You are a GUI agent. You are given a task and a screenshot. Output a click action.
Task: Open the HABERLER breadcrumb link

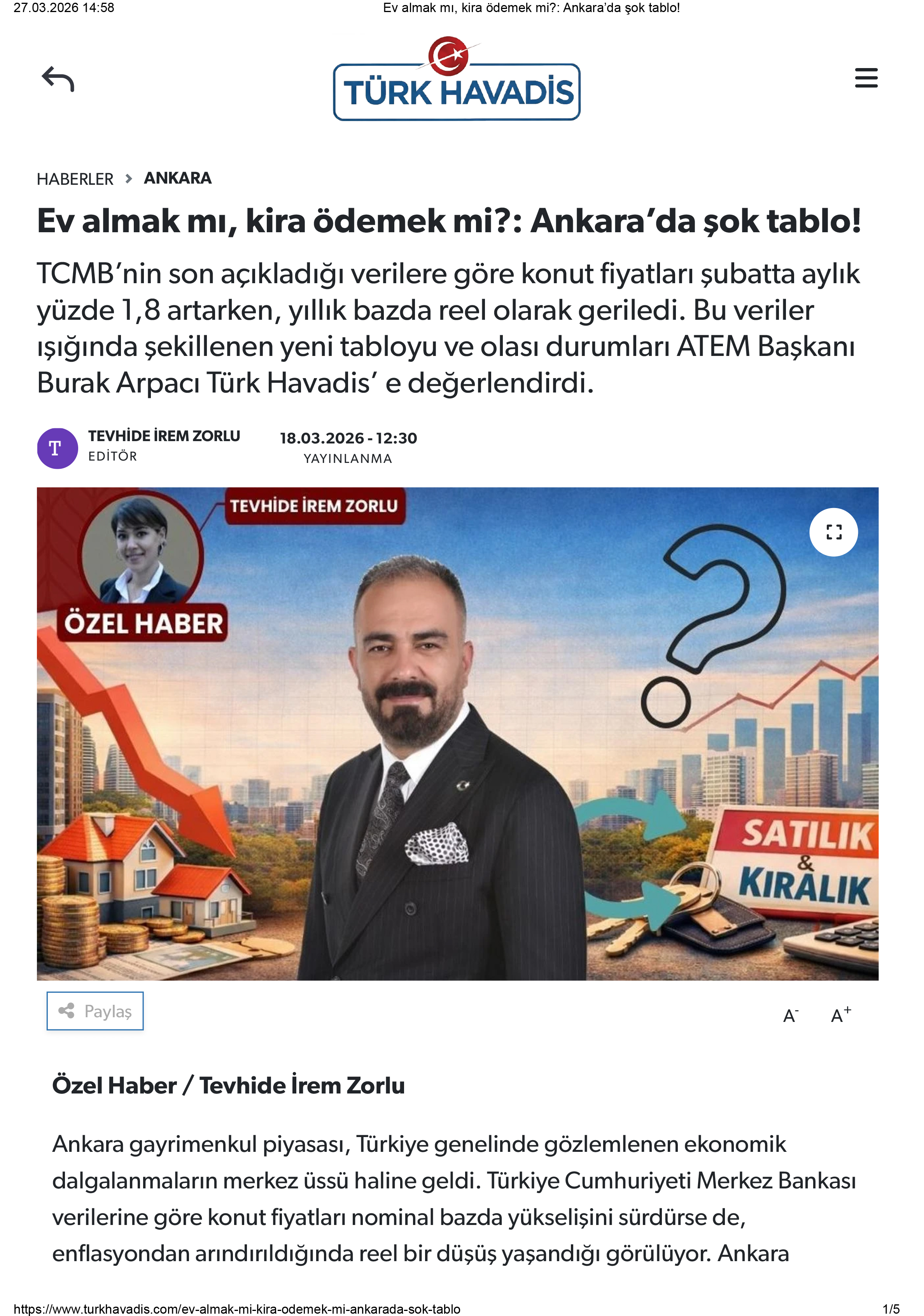(x=75, y=179)
